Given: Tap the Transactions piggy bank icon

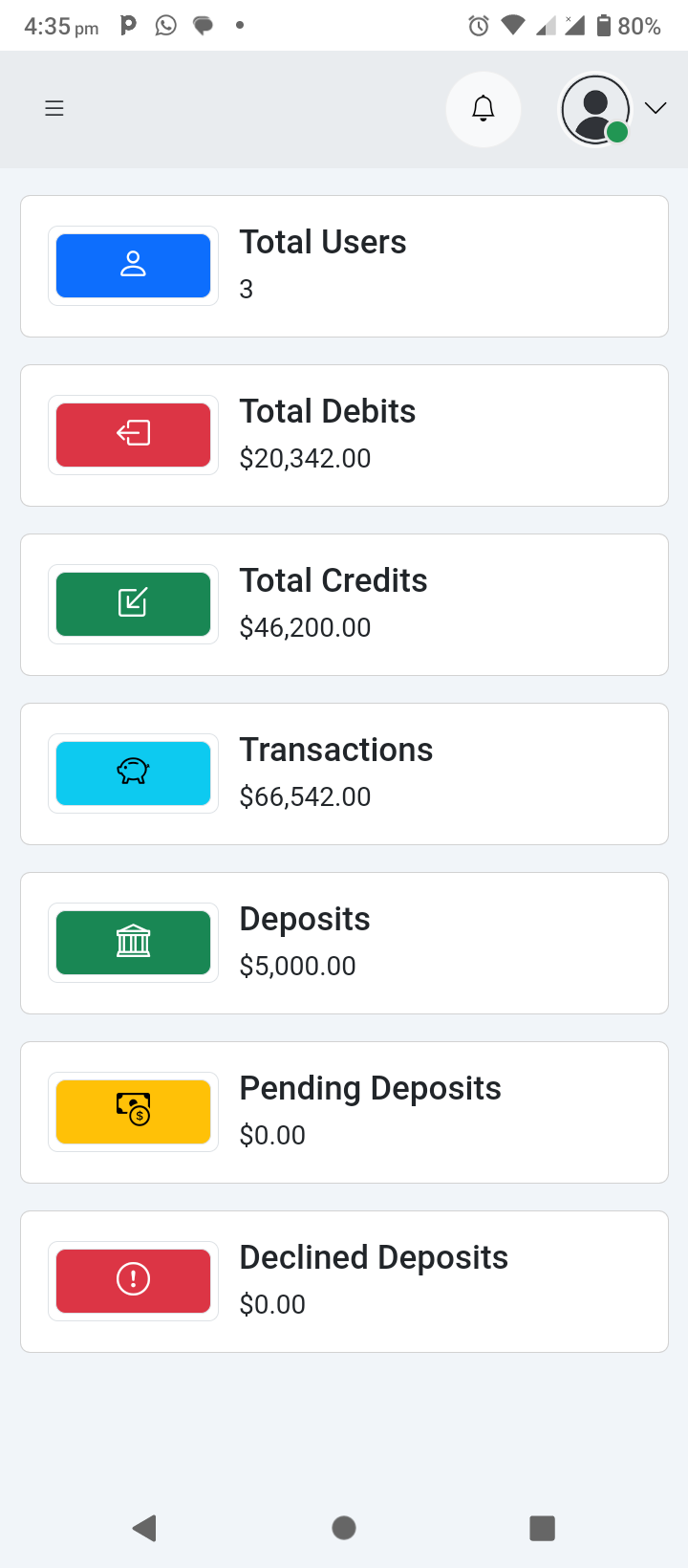Looking at the screenshot, I should pyautogui.click(x=133, y=773).
